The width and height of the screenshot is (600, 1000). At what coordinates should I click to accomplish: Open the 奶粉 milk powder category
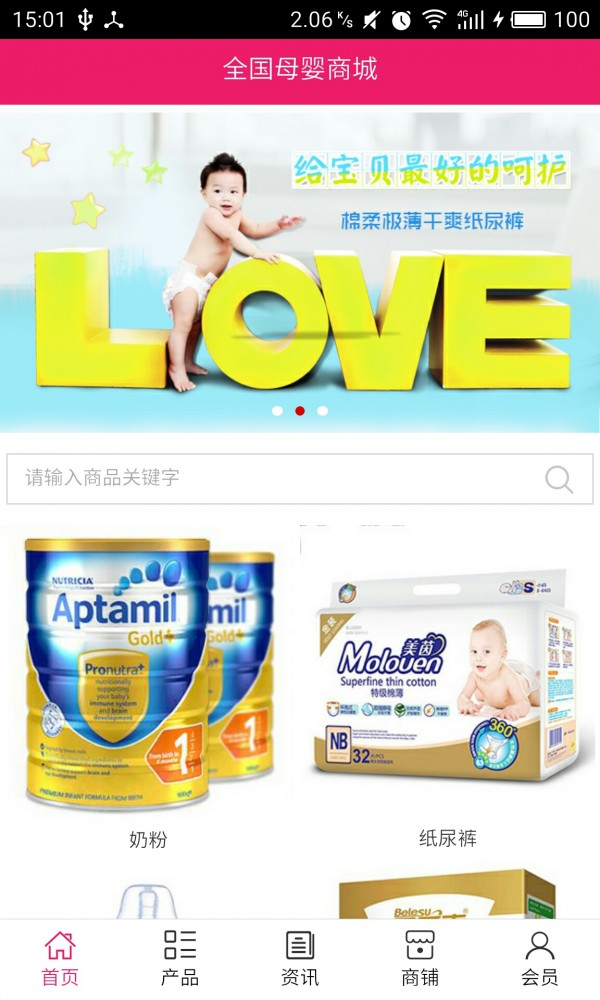coord(148,690)
